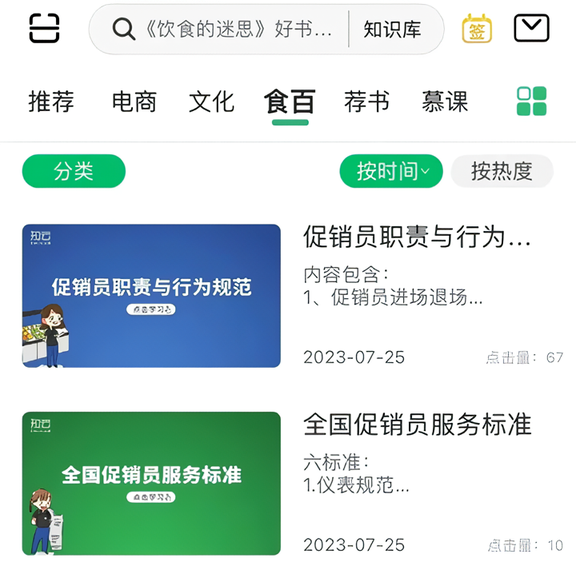
Task: Open the scan icon
Action: coord(44,28)
